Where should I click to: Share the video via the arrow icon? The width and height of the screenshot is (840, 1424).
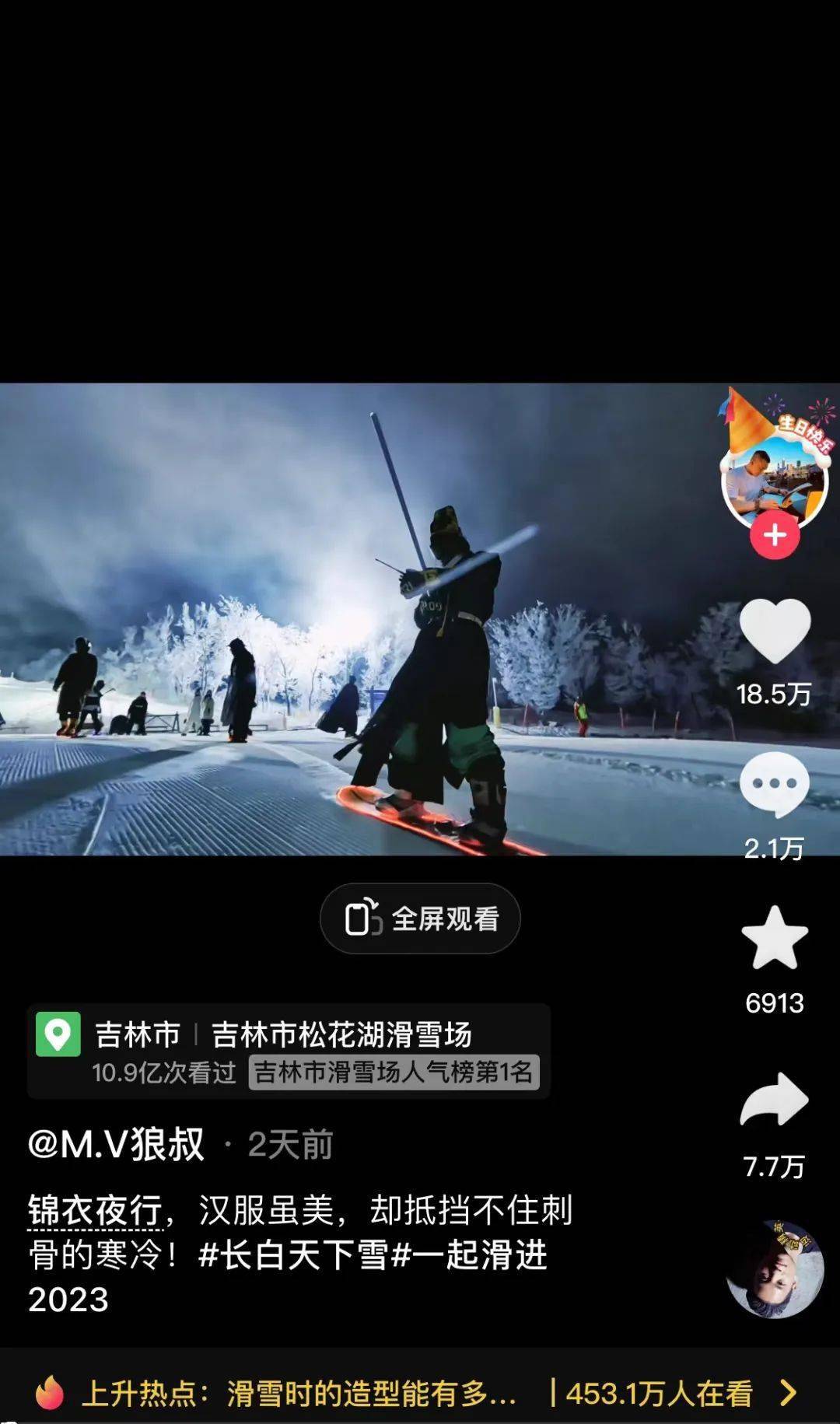pyautogui.click(x=774, y=1100)
